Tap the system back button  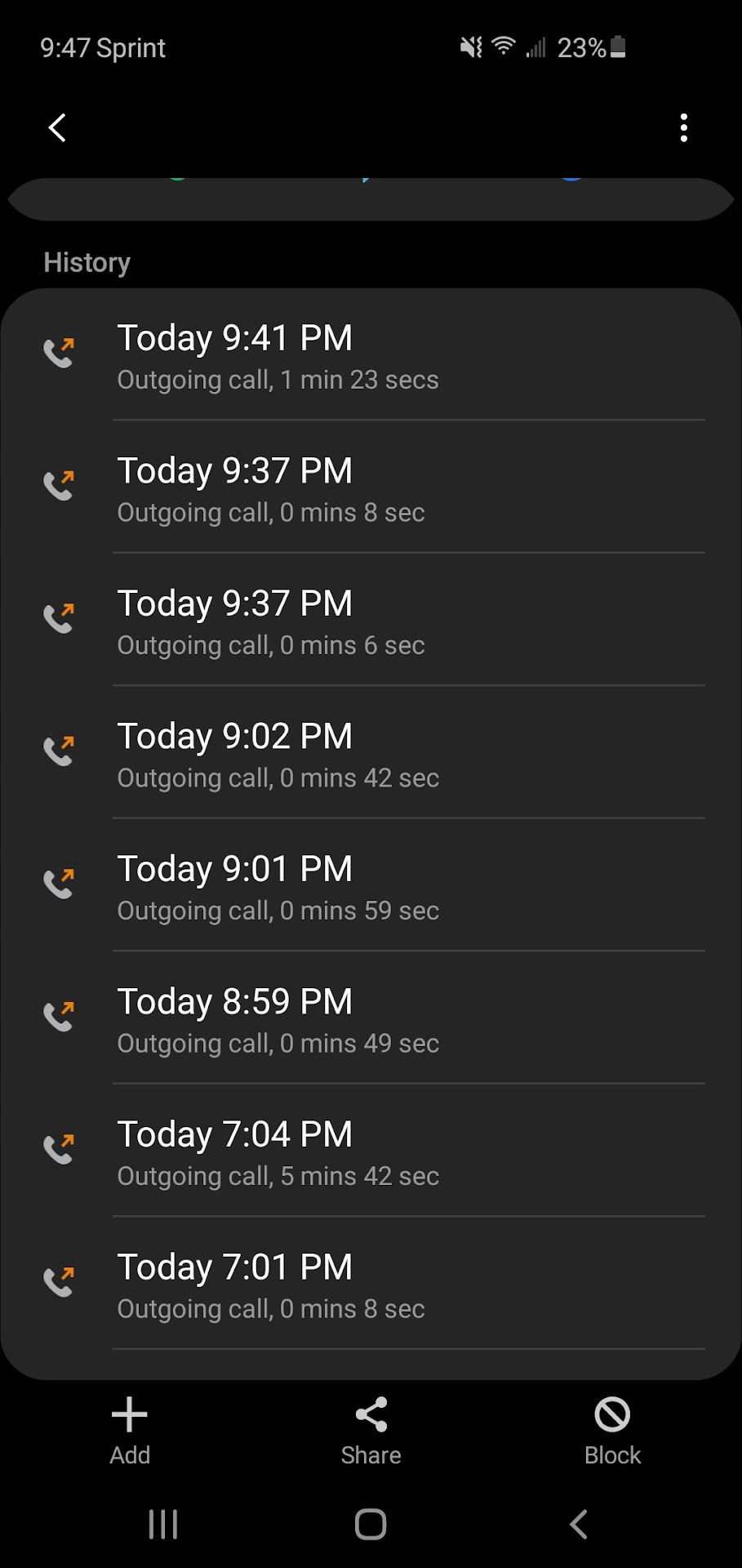[x=579, y=1524]
